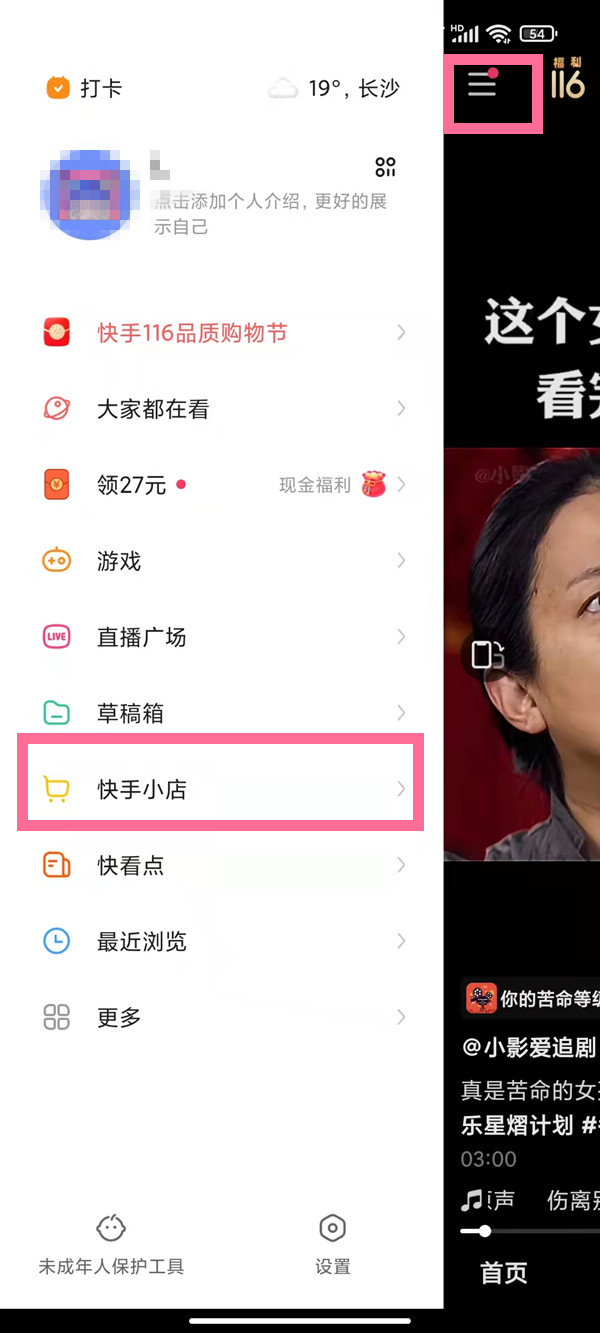Open 游戏 section

pyautogui.click(x=221, y=561)
